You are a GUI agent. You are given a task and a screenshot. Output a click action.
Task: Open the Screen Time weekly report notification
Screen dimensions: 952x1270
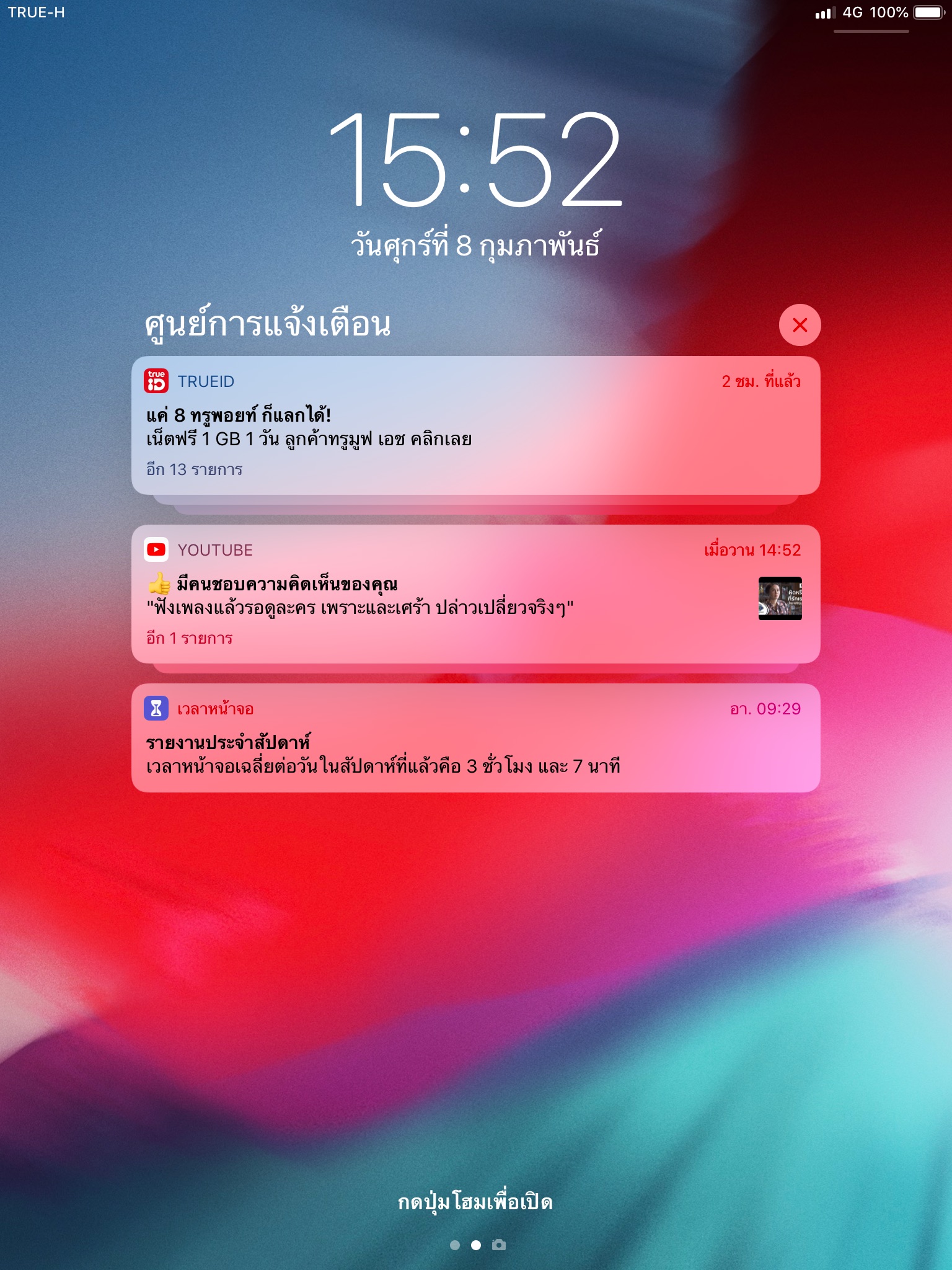pyautogui.click(x=475, y=738)
